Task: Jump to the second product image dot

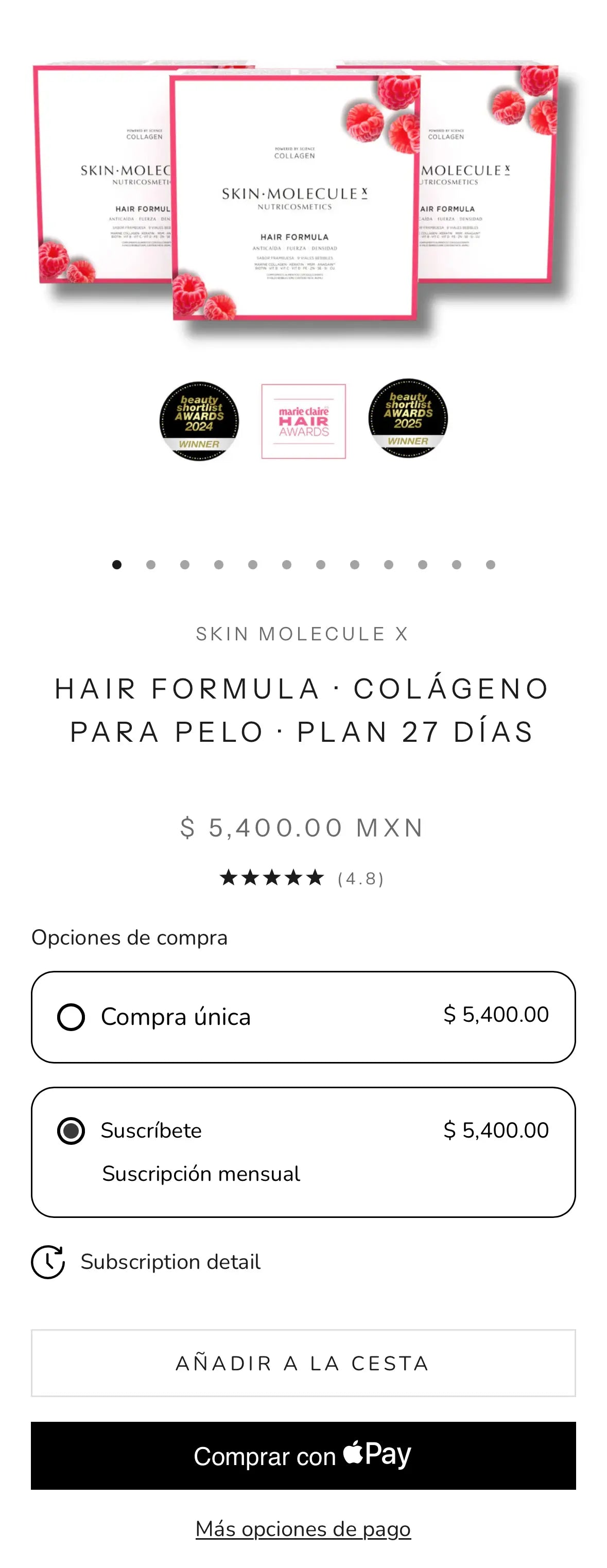Action: point(151,564)
